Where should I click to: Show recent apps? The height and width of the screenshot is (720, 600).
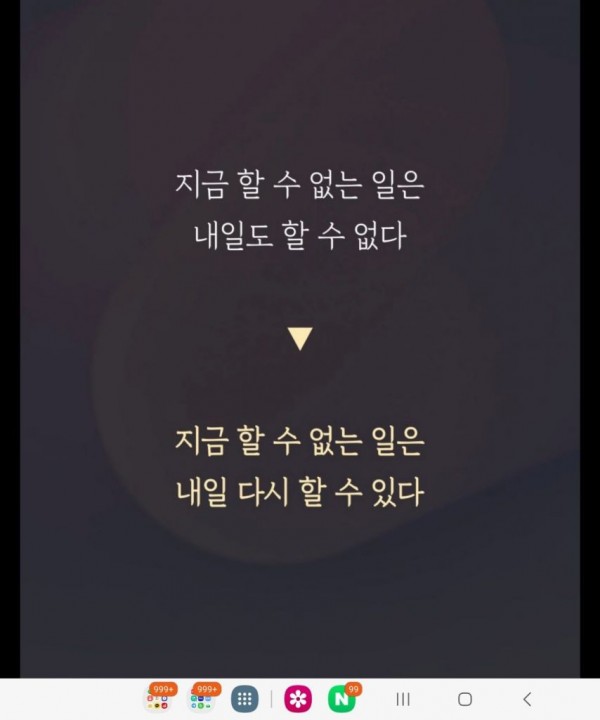pos(403,700)
